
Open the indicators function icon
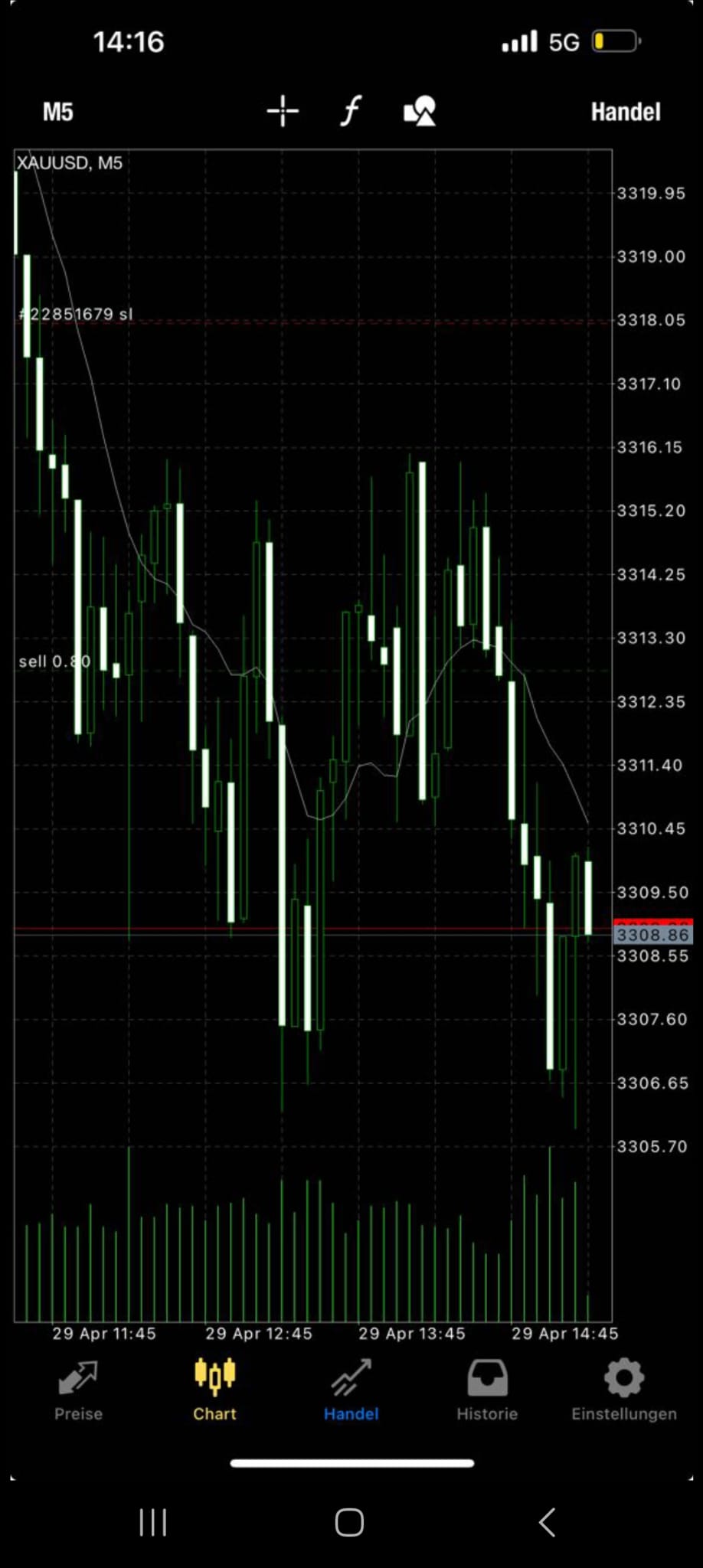coord(350,111)
